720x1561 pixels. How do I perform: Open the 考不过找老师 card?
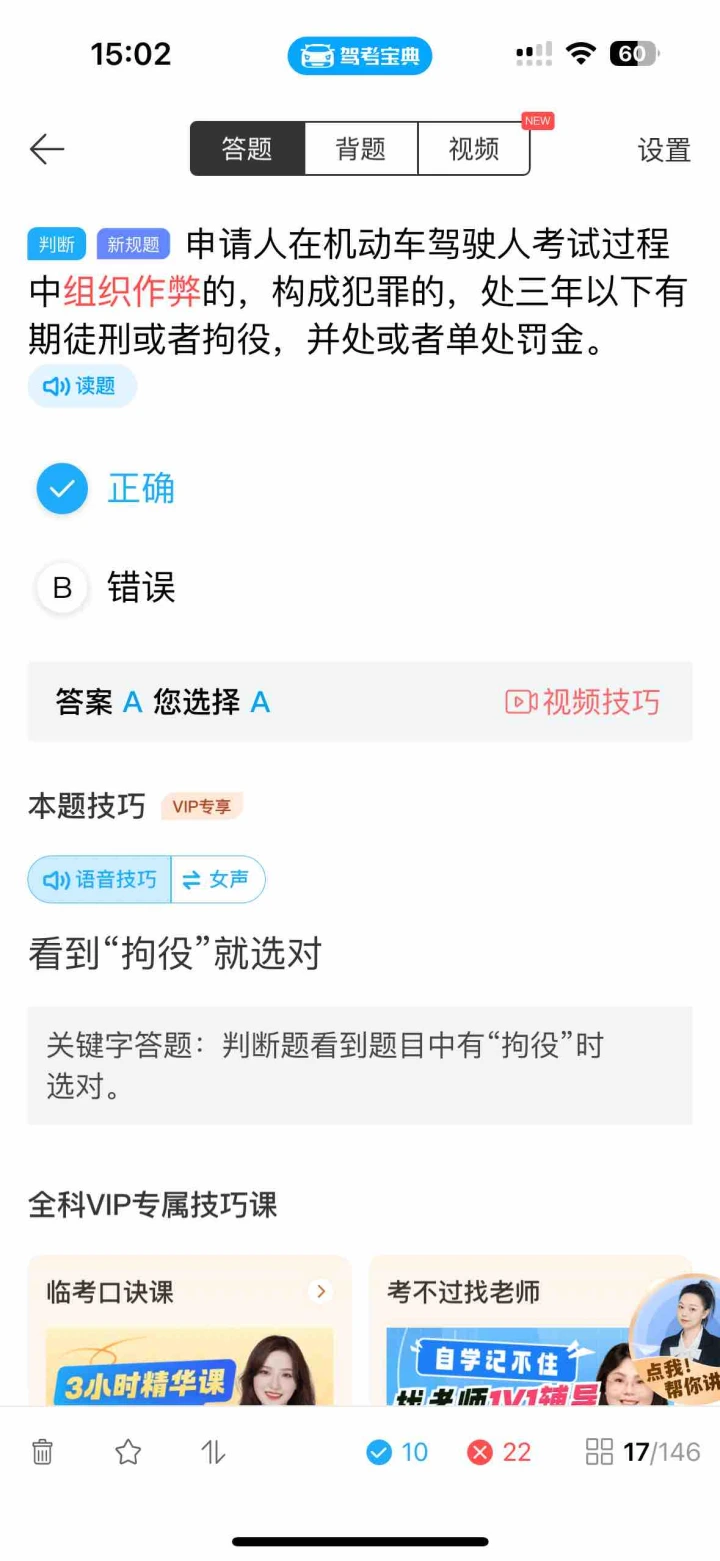(530, 1331)
